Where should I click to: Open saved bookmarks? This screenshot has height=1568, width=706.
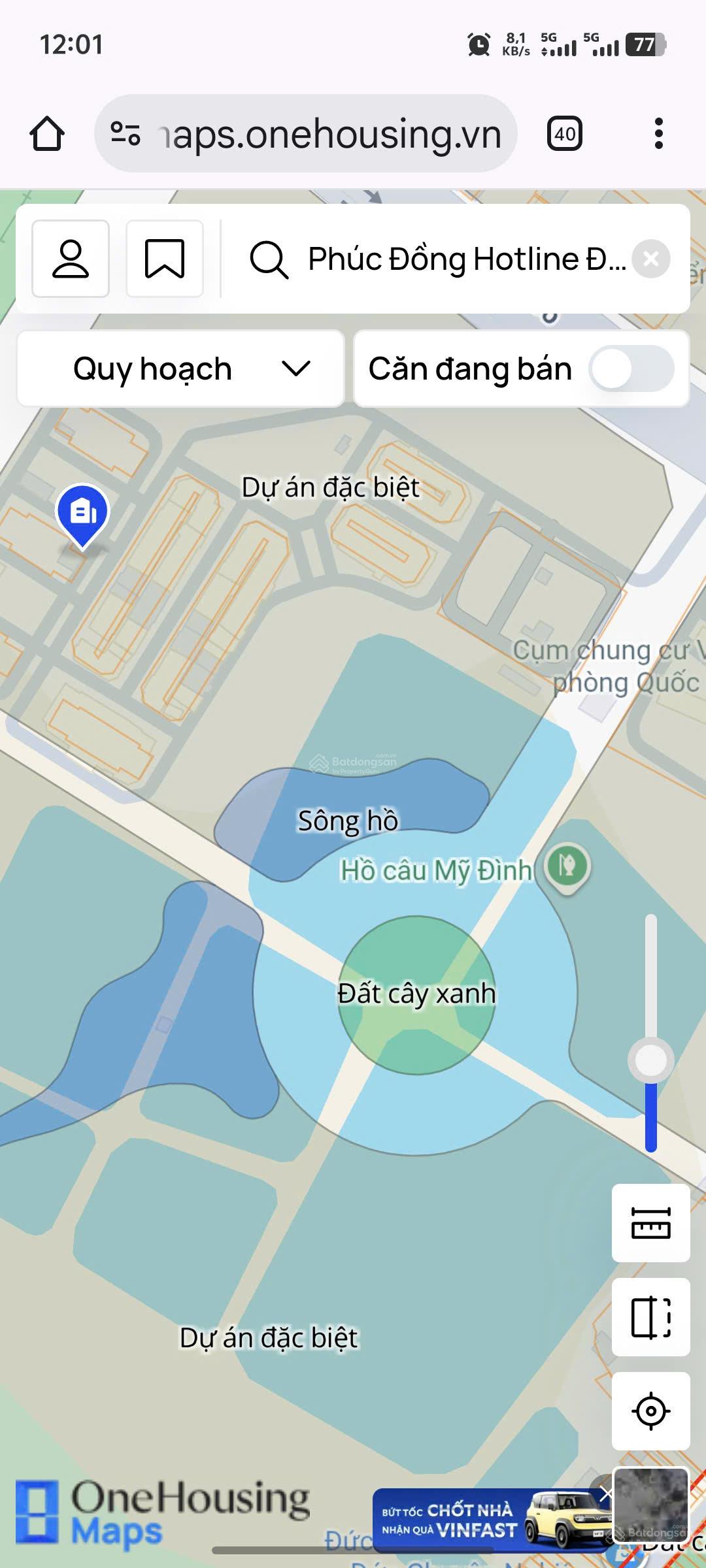(x=164, y=259)
